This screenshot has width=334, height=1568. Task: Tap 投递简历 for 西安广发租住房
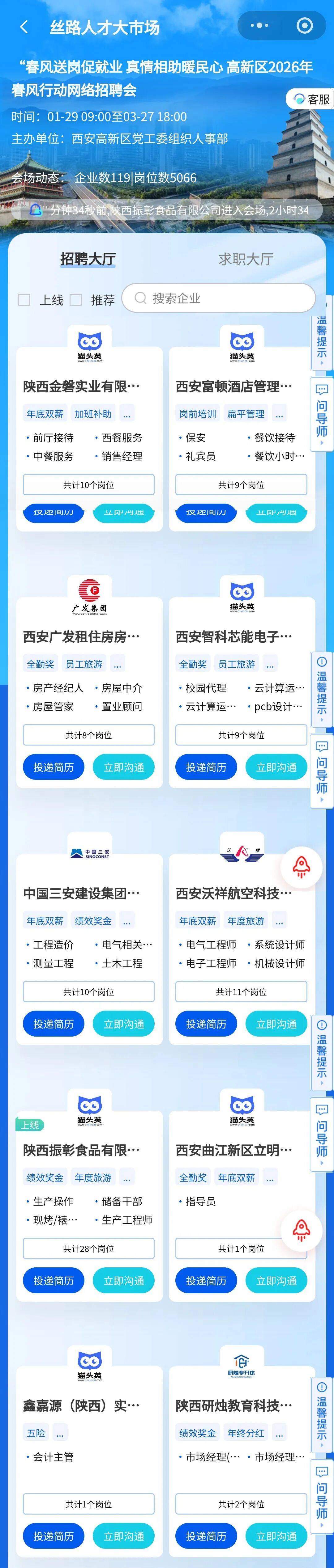54,767
